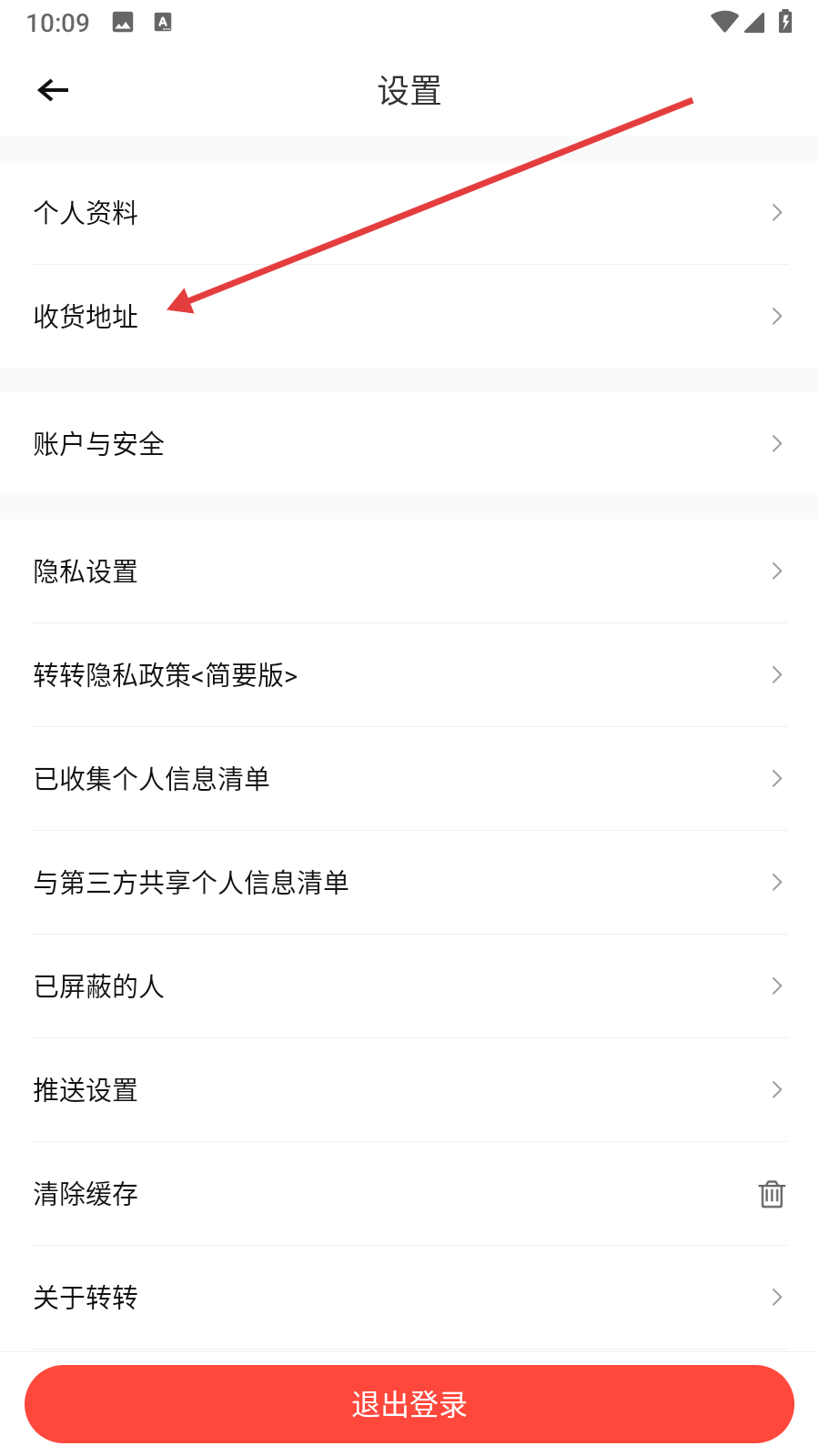Open 与第三方共享个人信息清单
The image size is (819, 1456).
click(x=409, y=883)
